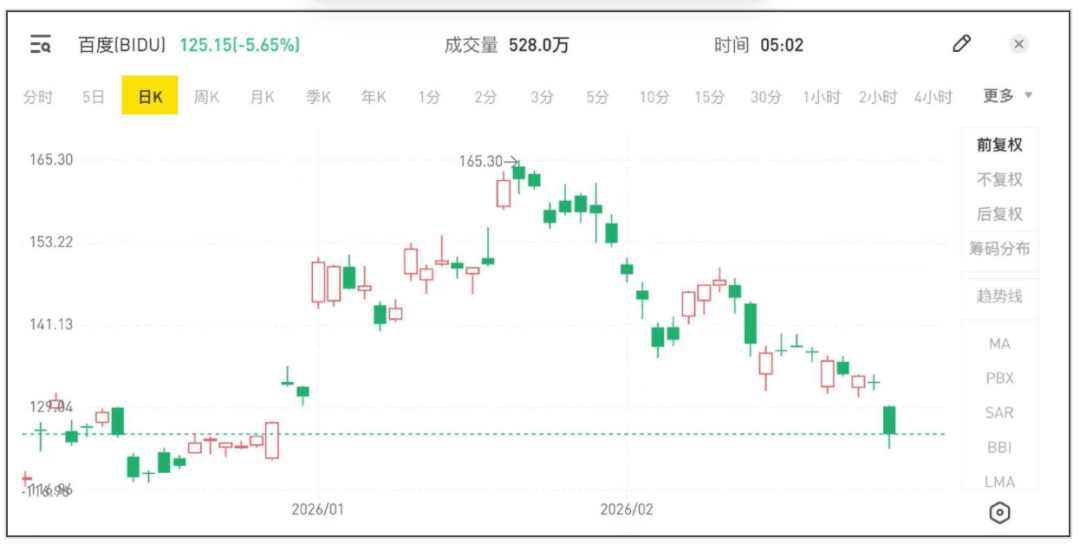Choose 不复权 price adjustment
Screen dimensions: 1080x544
(x=999, y=180)
